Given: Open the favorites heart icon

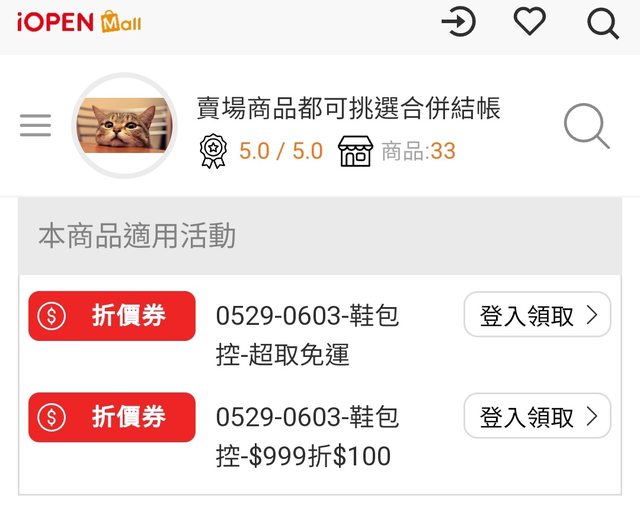Looking at the screenshot, I should point(530,22).
